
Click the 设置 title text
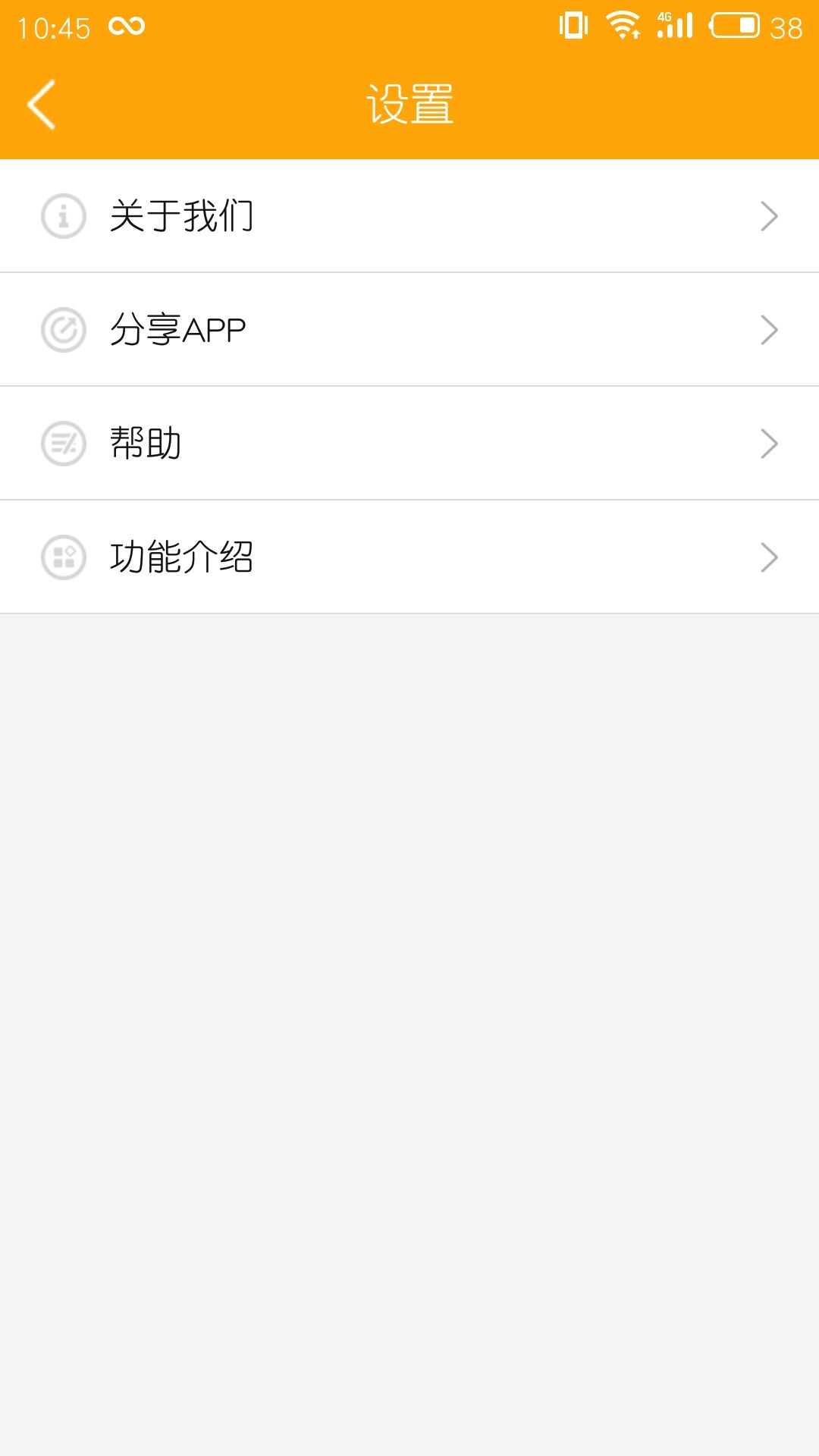click(409, 104)
